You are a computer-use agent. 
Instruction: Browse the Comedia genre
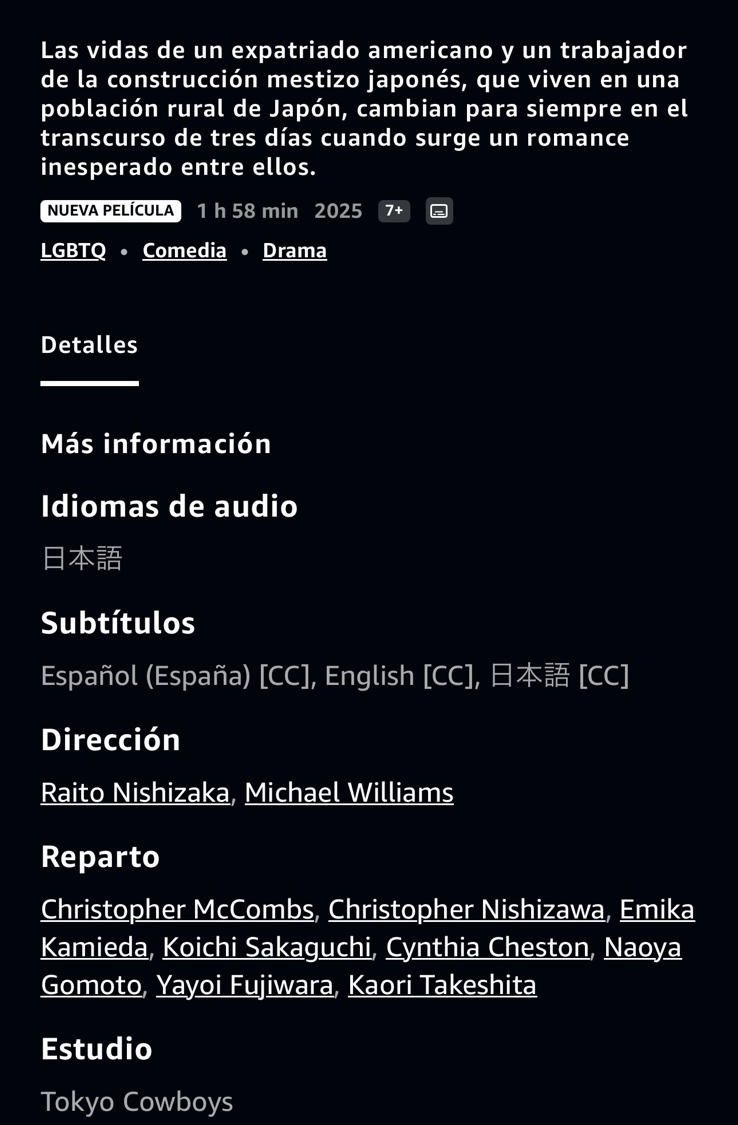(184, 251)
